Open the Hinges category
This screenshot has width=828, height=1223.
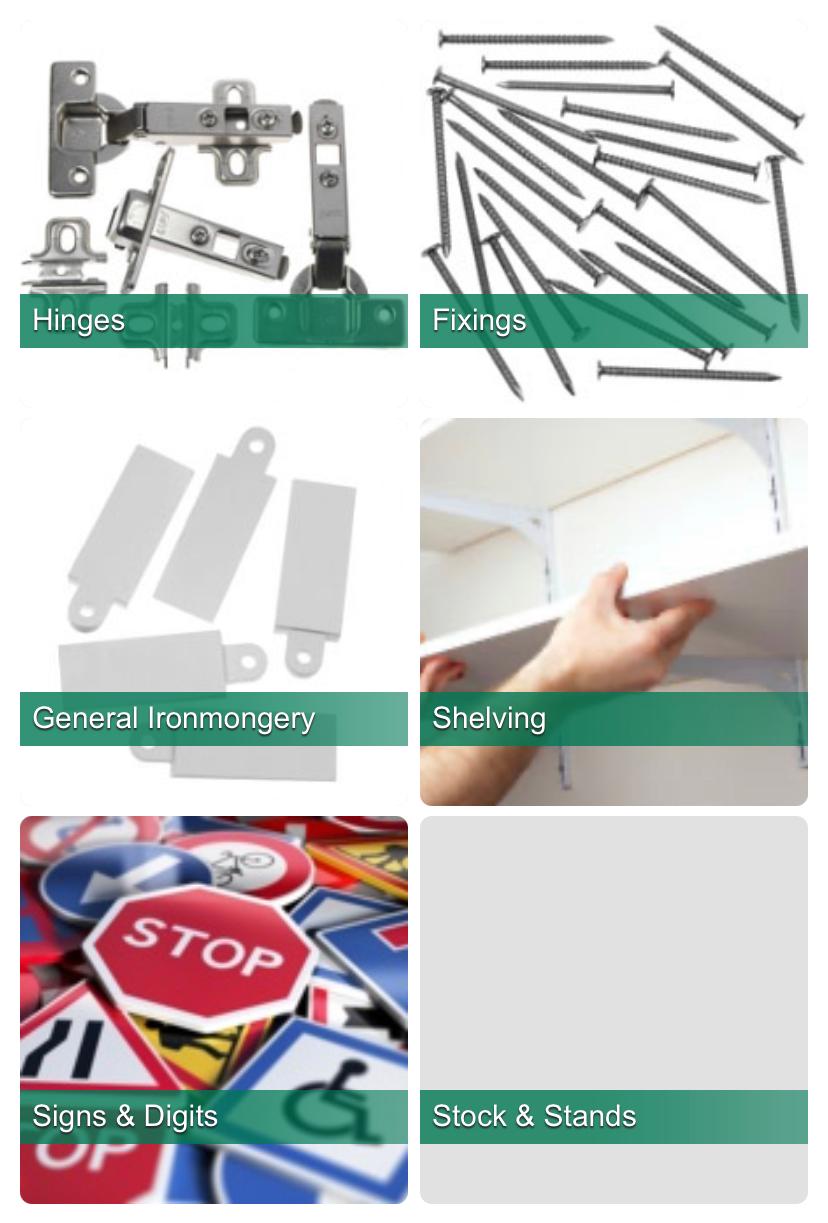(x=214, y=212)
